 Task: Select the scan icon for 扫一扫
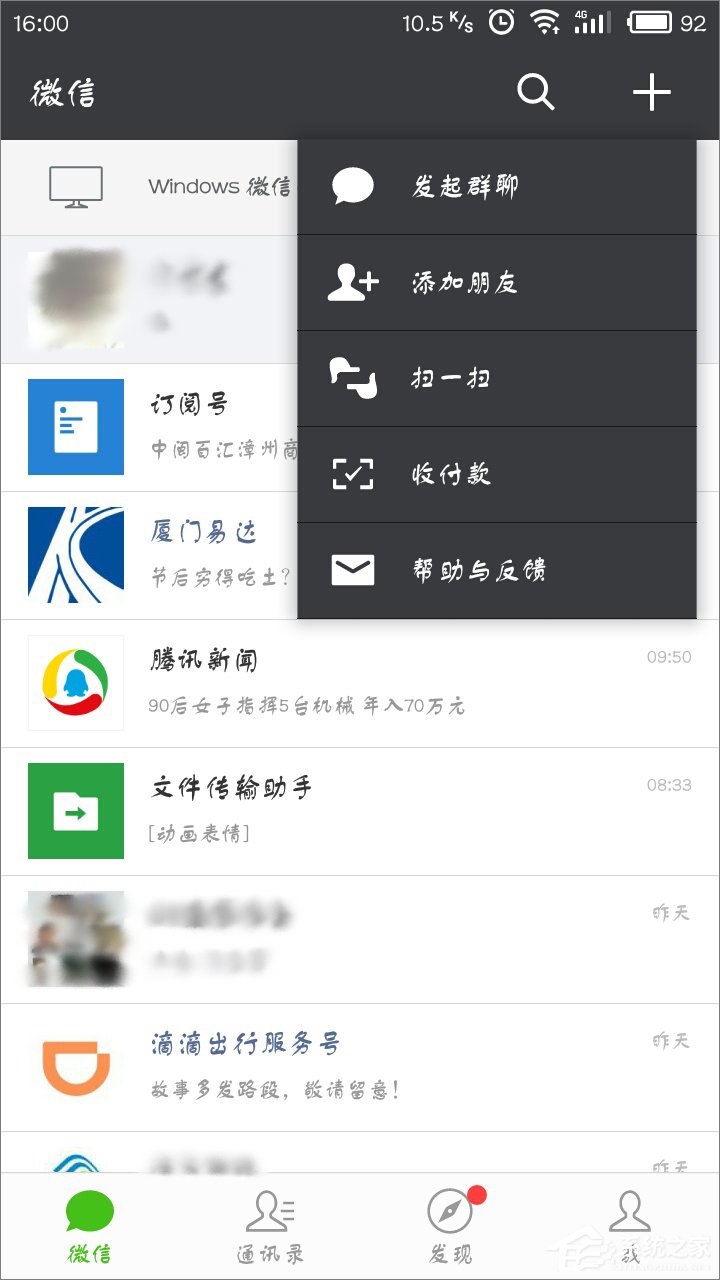pyautogui.click(x=352, y=378)
